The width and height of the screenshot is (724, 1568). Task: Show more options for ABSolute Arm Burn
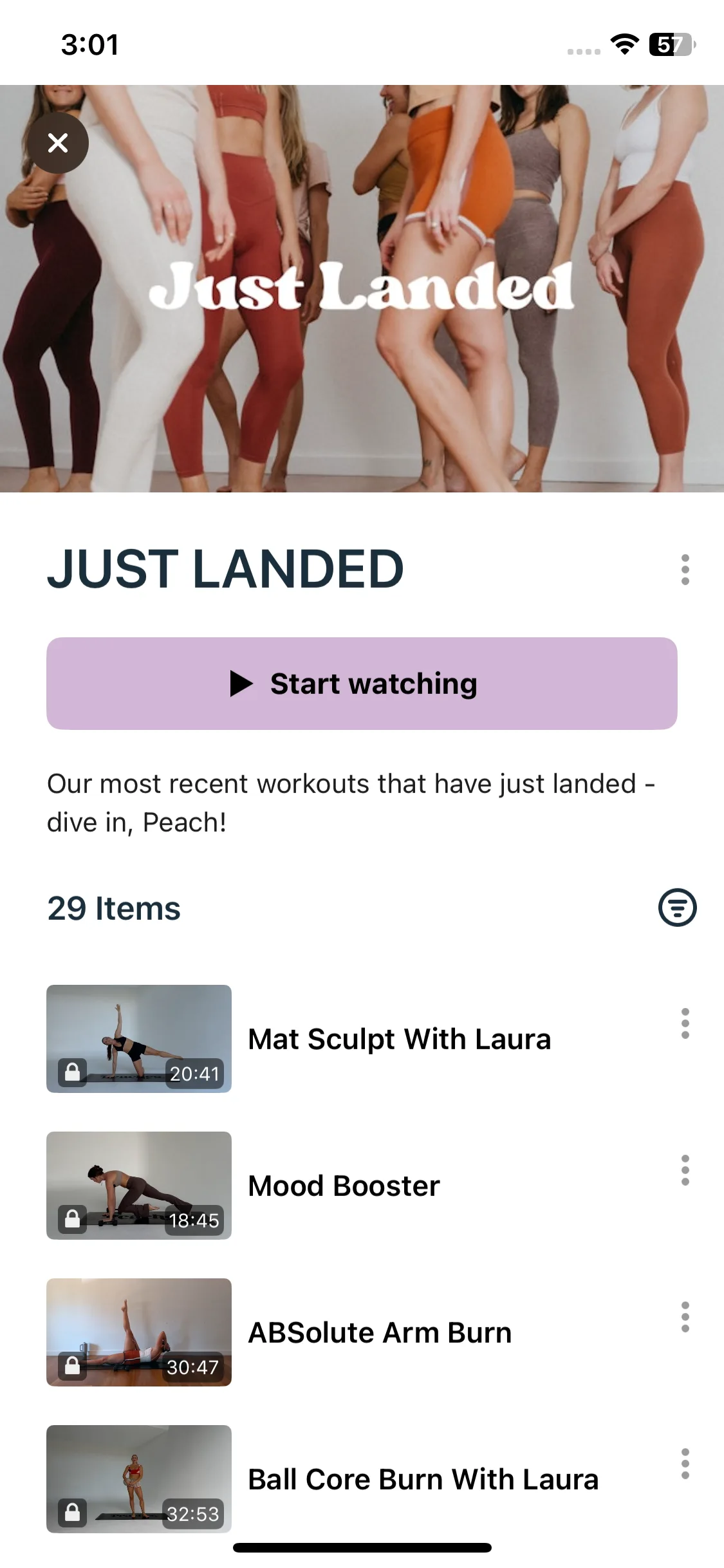pyautogui.click(x=685, y=1317)
